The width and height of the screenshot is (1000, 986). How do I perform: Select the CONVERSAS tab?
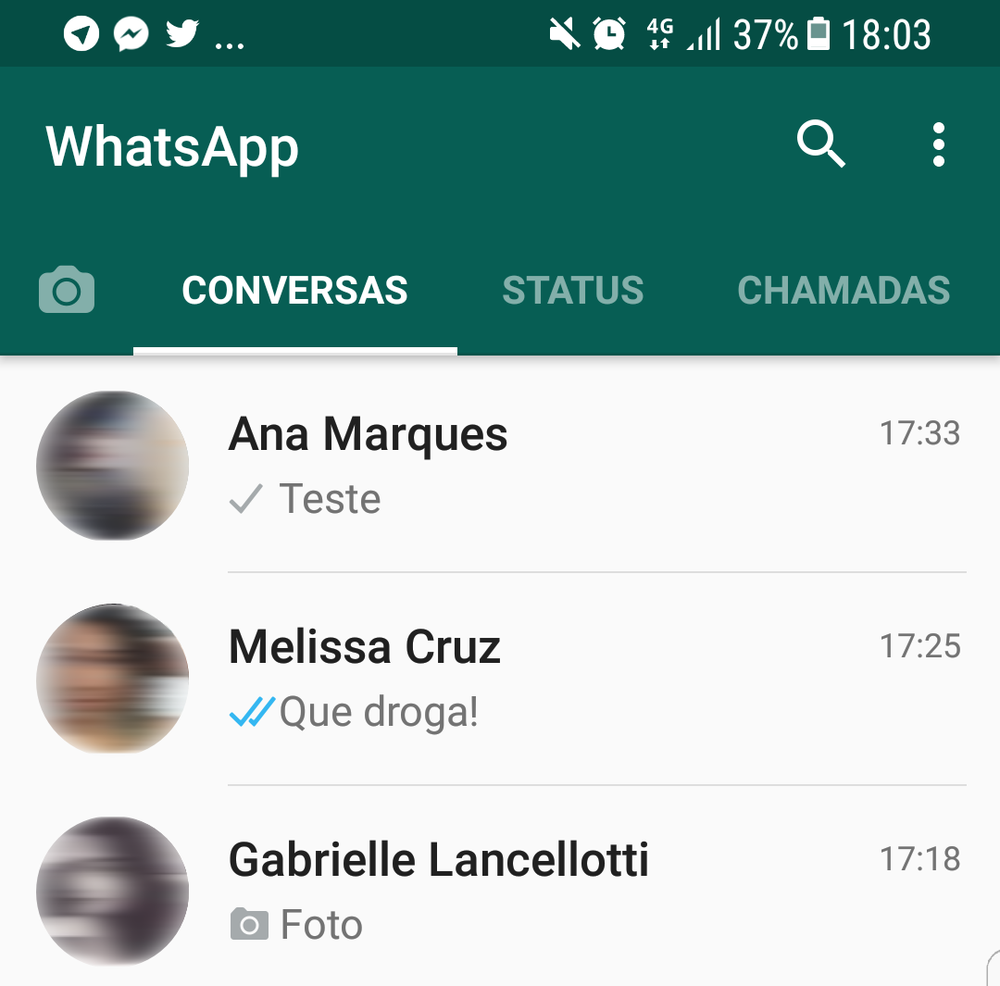tap(295, 291)
